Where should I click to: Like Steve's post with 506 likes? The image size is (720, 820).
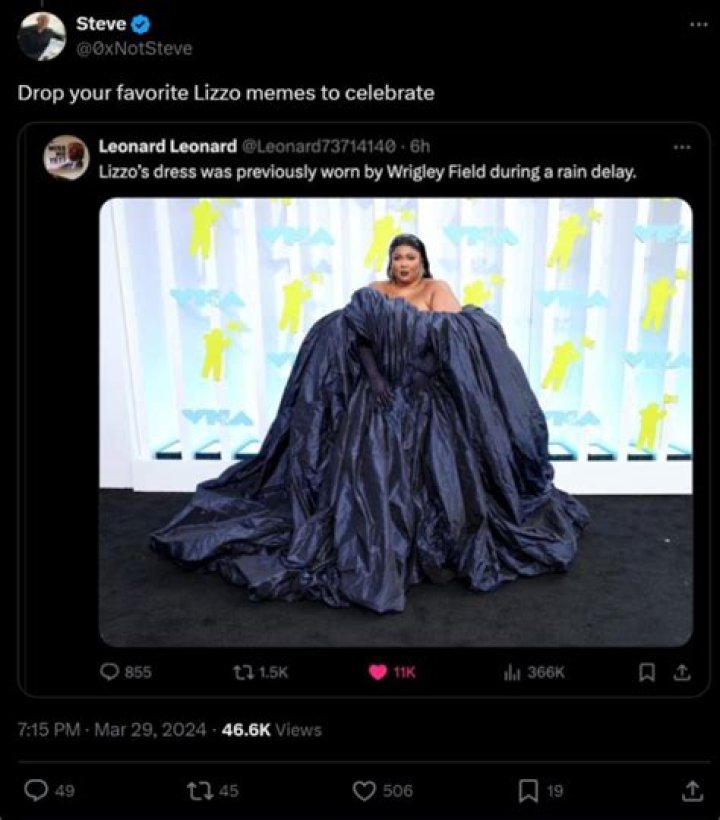(364, 791)
